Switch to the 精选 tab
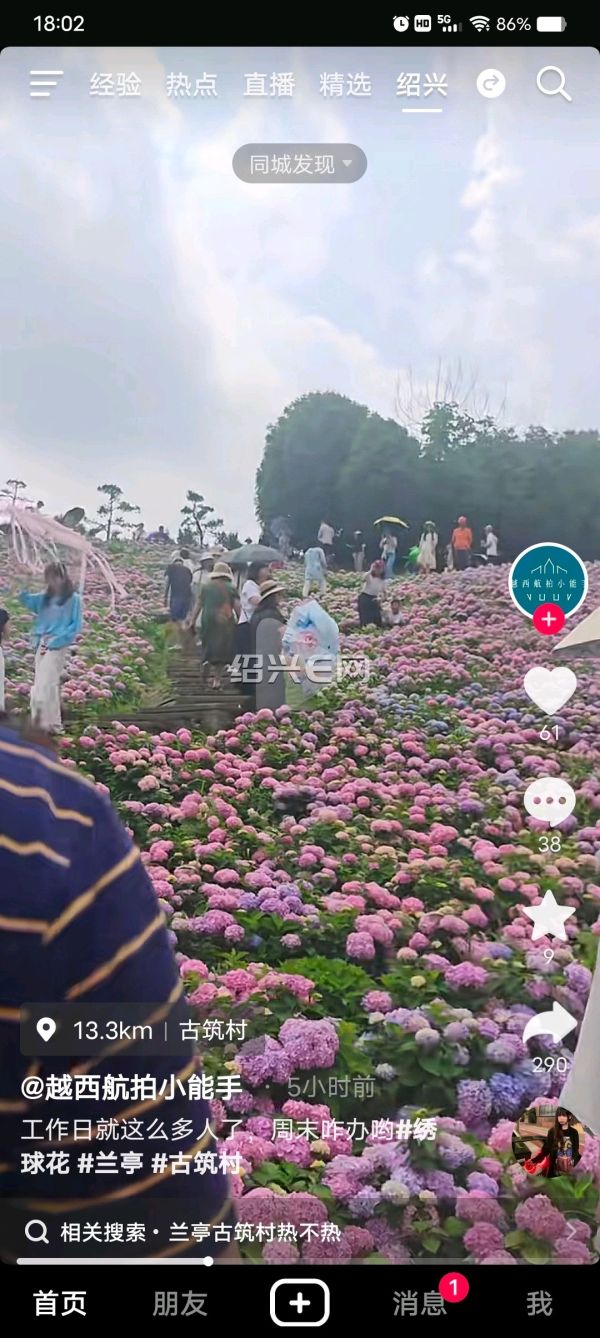Image resolution: width=600 pixels, height=1338 pixels. click(x=345, y=85)
